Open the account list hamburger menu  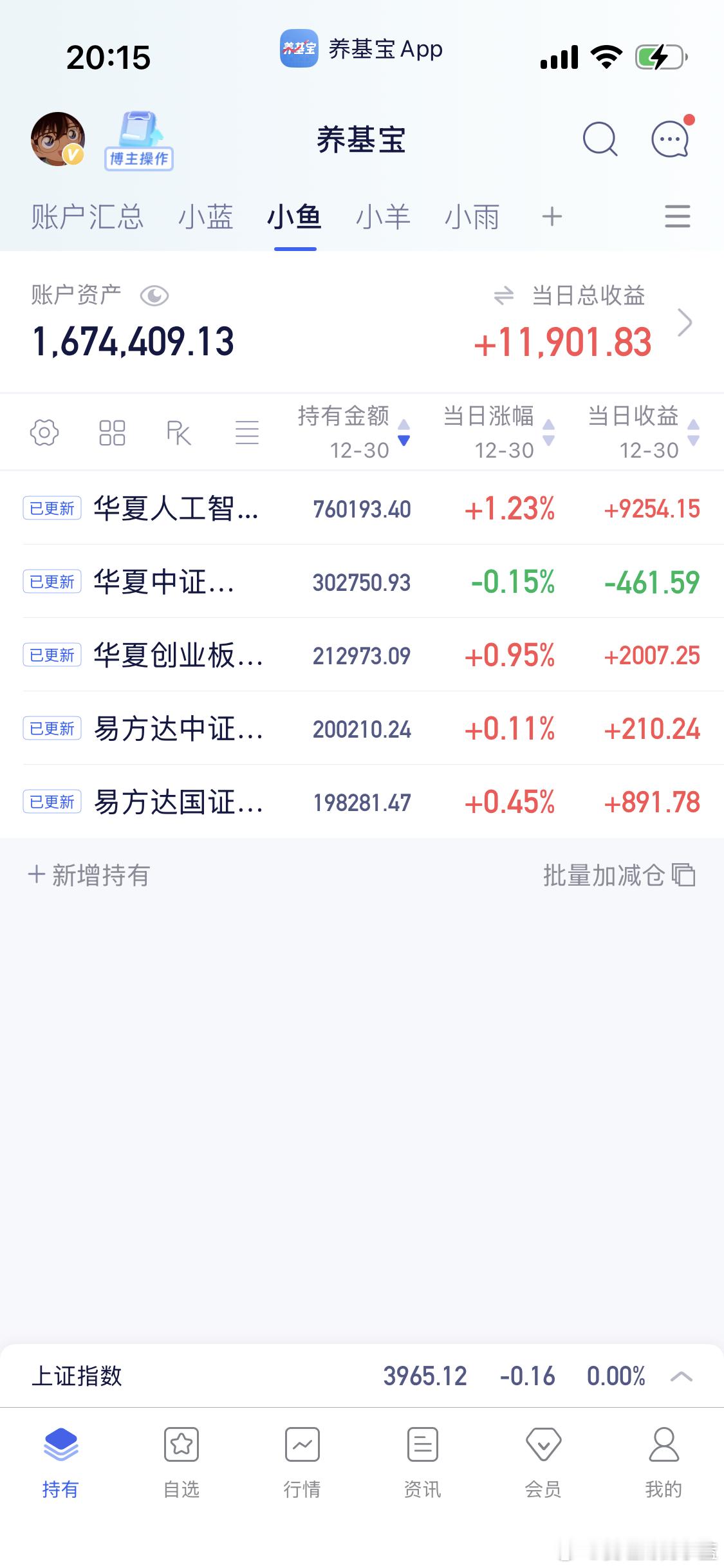677,216
